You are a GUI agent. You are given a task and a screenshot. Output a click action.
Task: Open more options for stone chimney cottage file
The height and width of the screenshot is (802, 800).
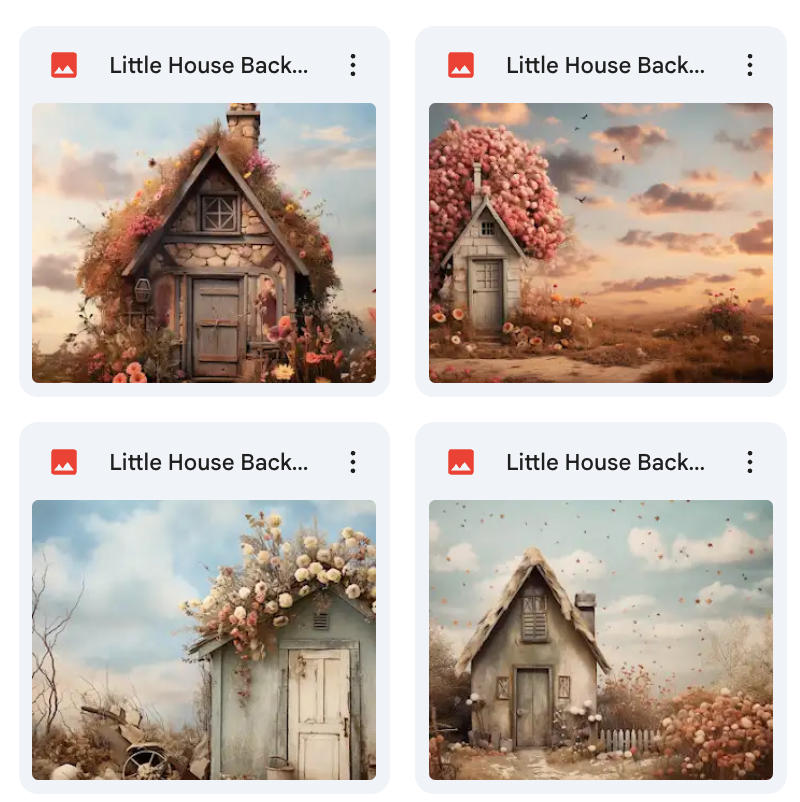pos(353,66)
